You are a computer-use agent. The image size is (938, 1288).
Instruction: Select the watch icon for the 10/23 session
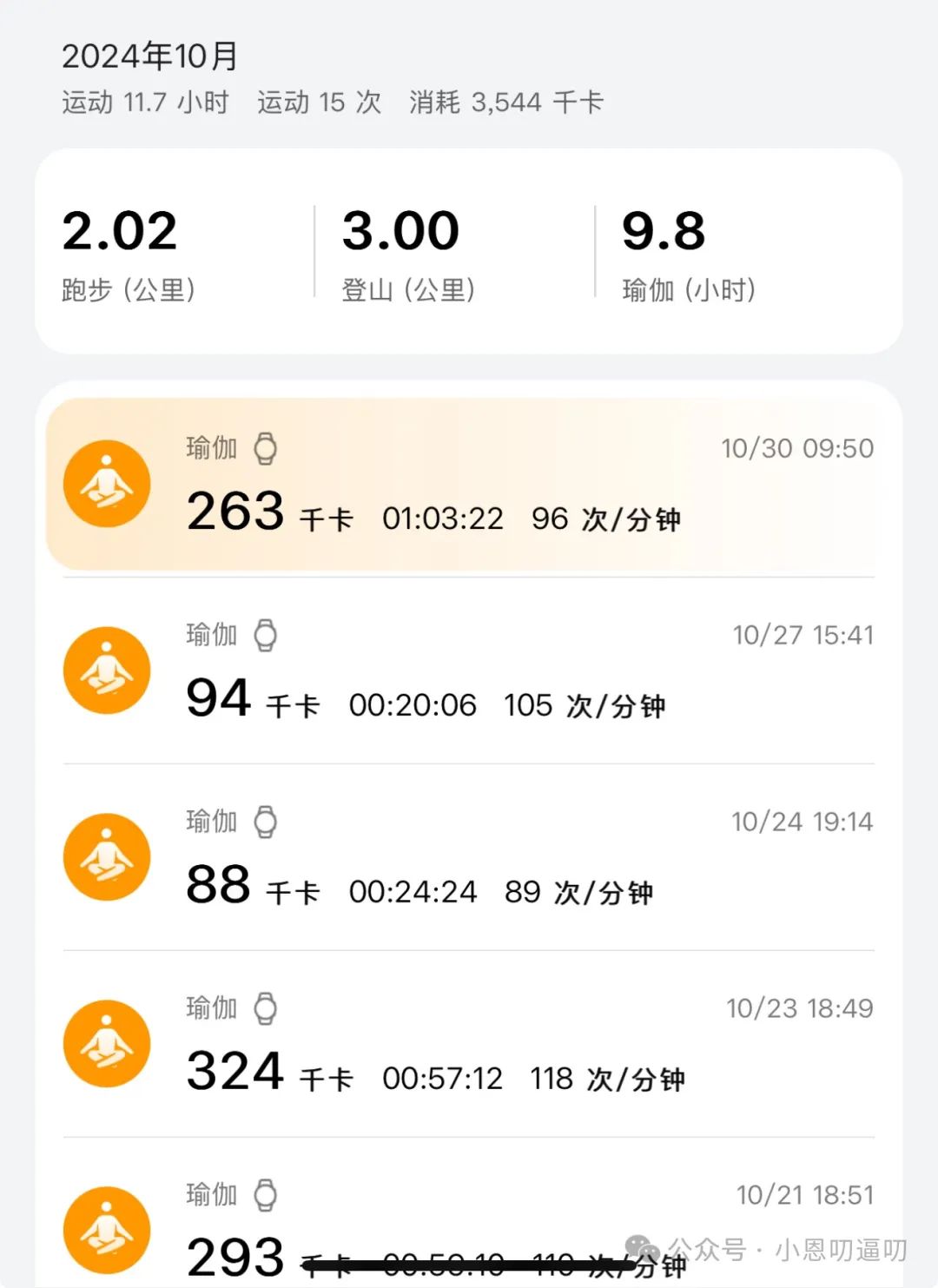(x=266, y=1008)
